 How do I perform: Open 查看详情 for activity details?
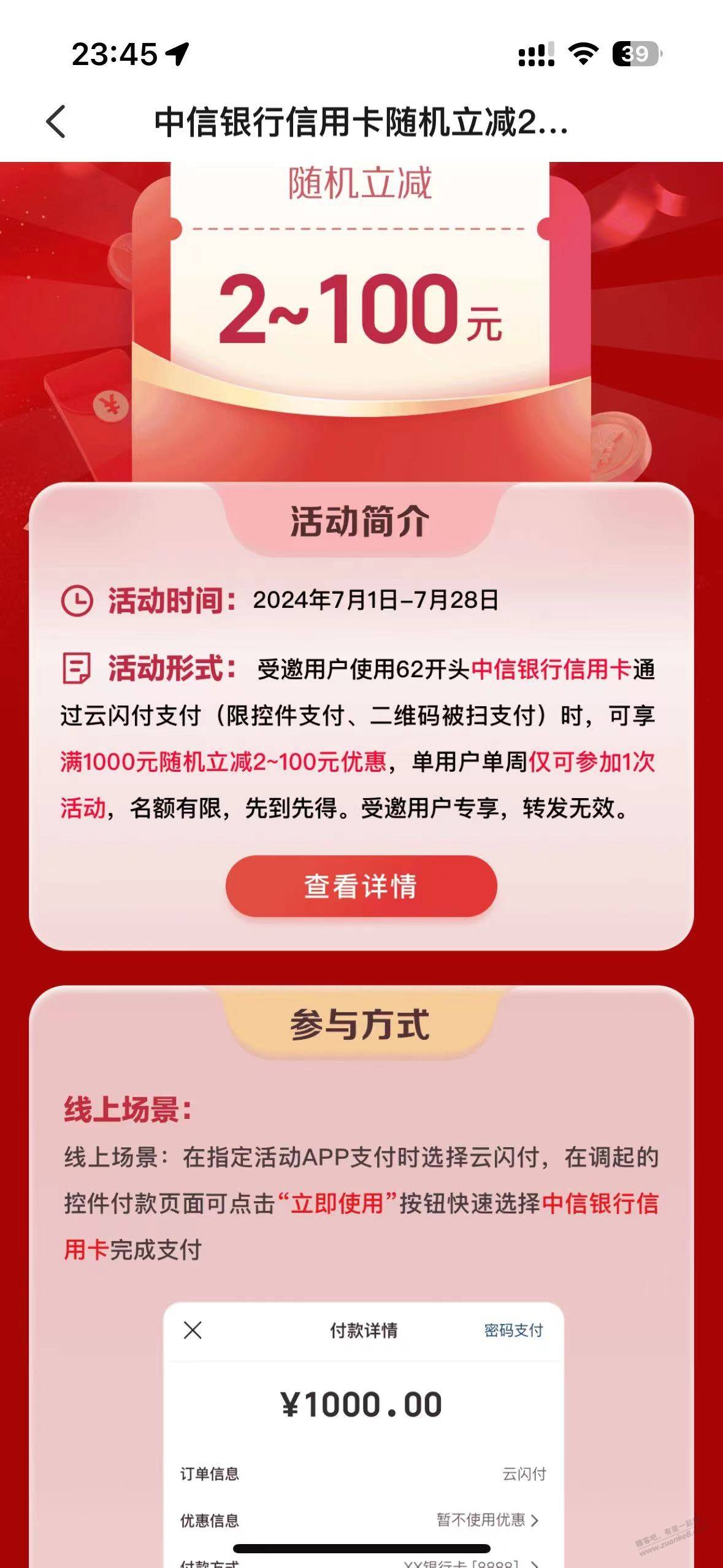(361, 886)
